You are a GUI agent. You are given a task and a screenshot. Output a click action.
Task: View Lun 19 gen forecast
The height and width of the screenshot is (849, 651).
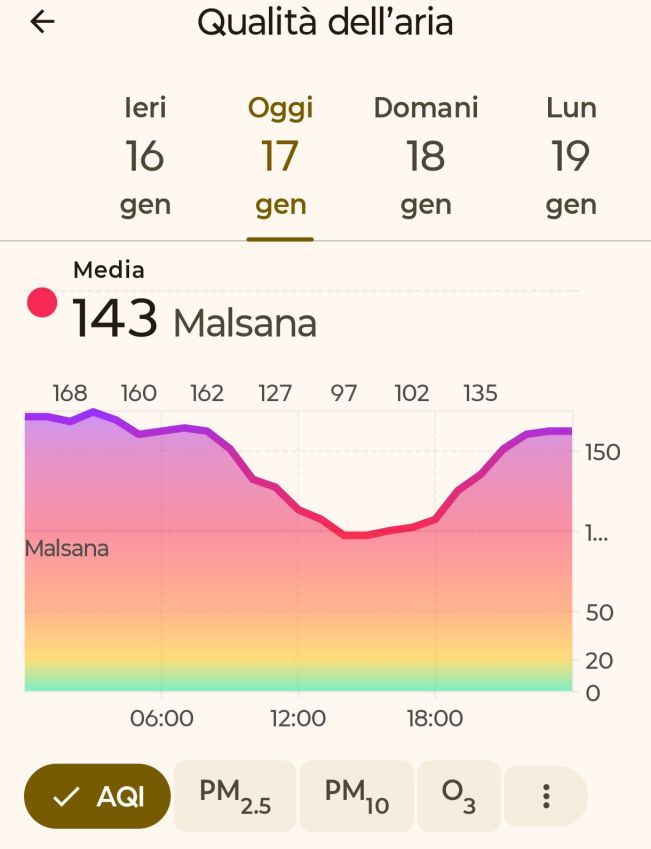coord(571,156)
